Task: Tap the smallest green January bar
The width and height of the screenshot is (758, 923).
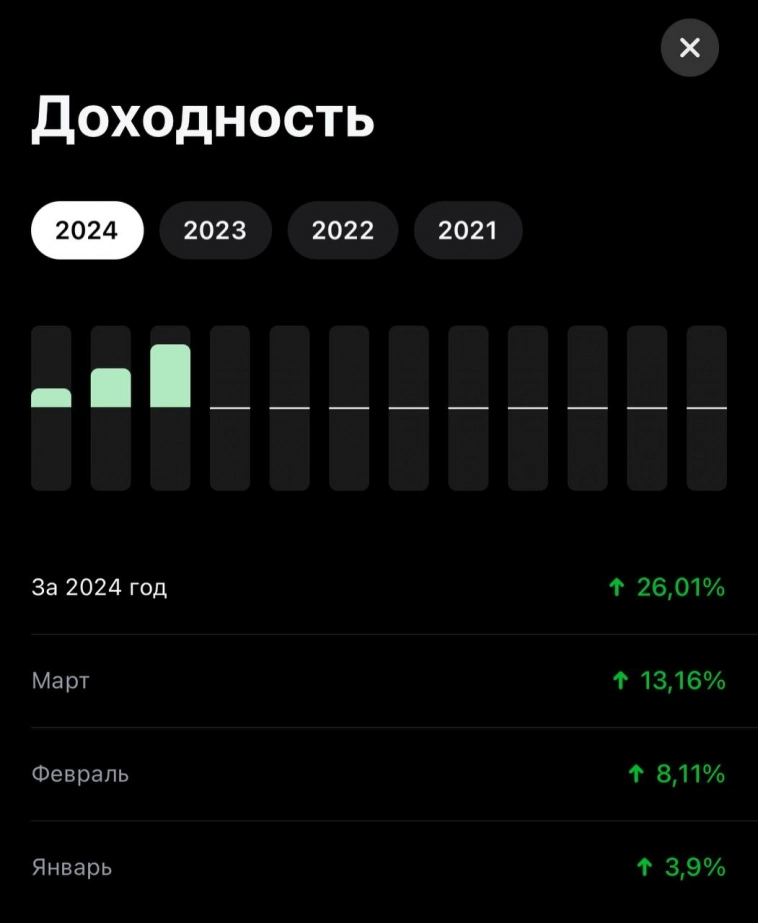Action: tap(51, 398)
